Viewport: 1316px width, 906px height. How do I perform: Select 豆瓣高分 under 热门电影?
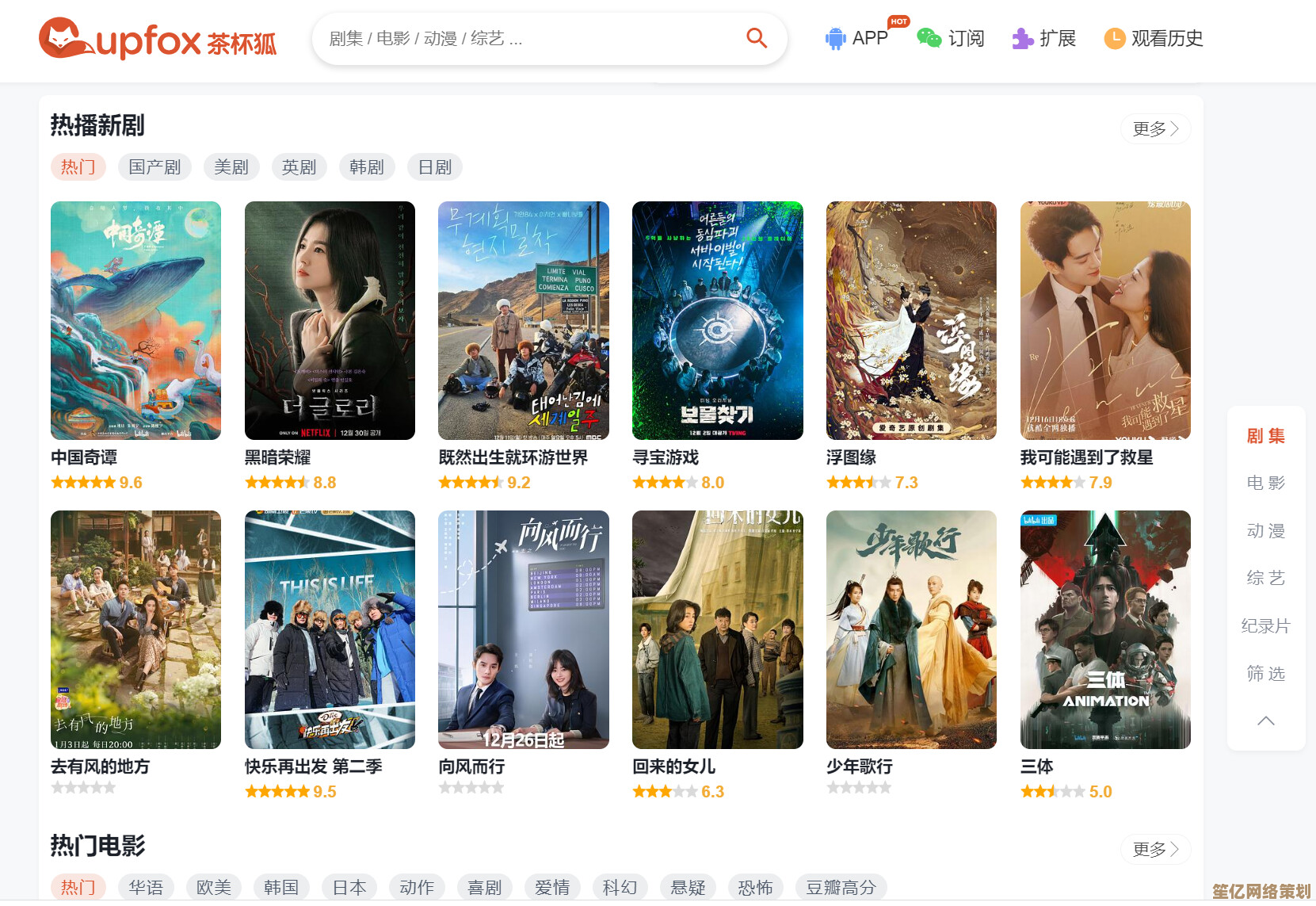click(841, 887)
